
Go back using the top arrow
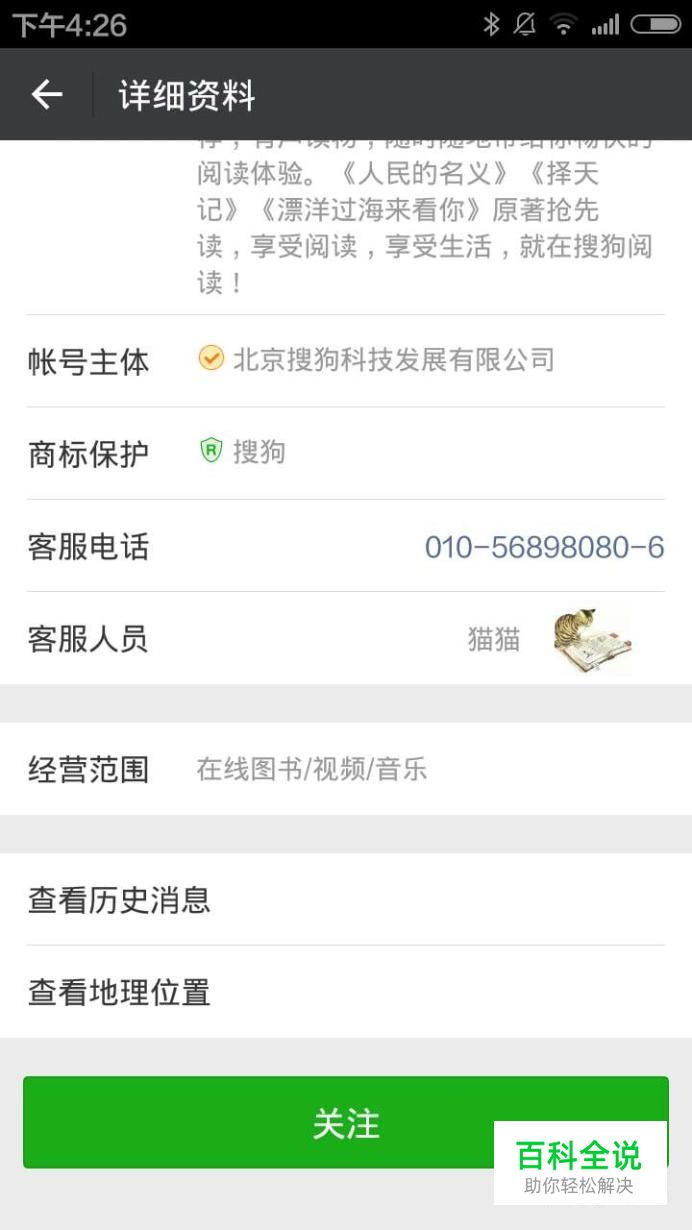click(47, 95)
